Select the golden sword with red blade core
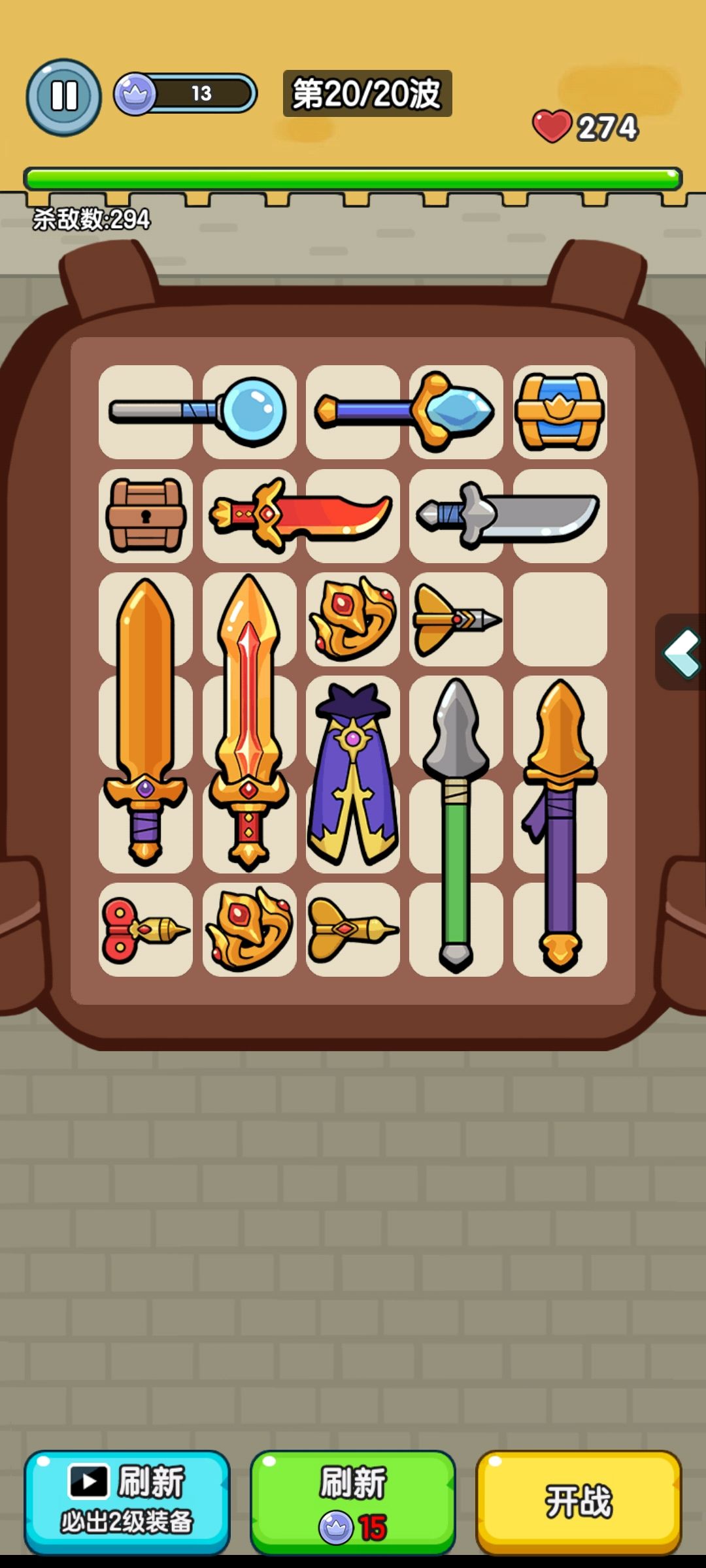Image resolution: width=706 pixels, height=1568 pixels. [x=248, y=722]
